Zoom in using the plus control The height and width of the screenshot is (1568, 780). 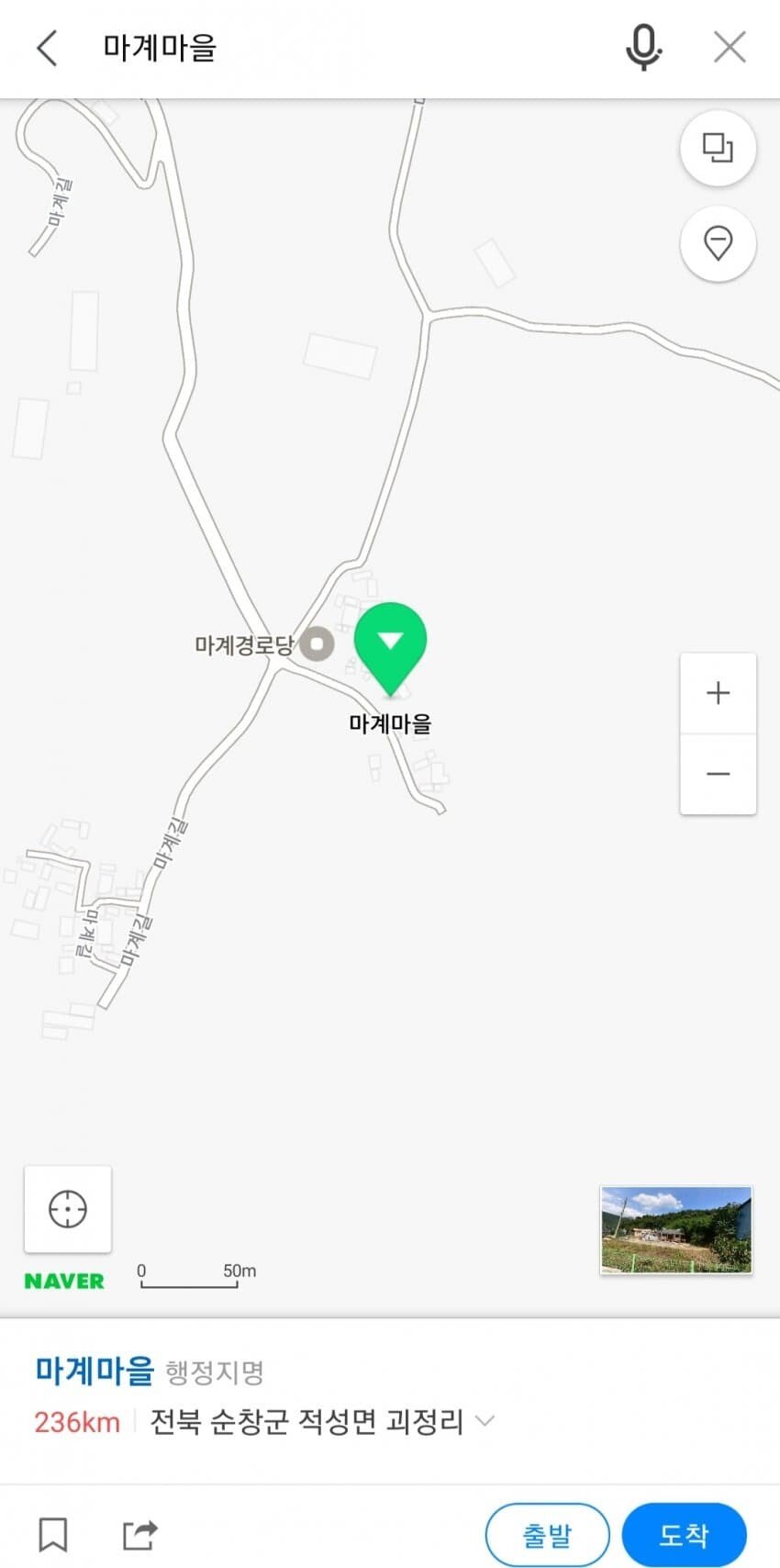point(718,693)
